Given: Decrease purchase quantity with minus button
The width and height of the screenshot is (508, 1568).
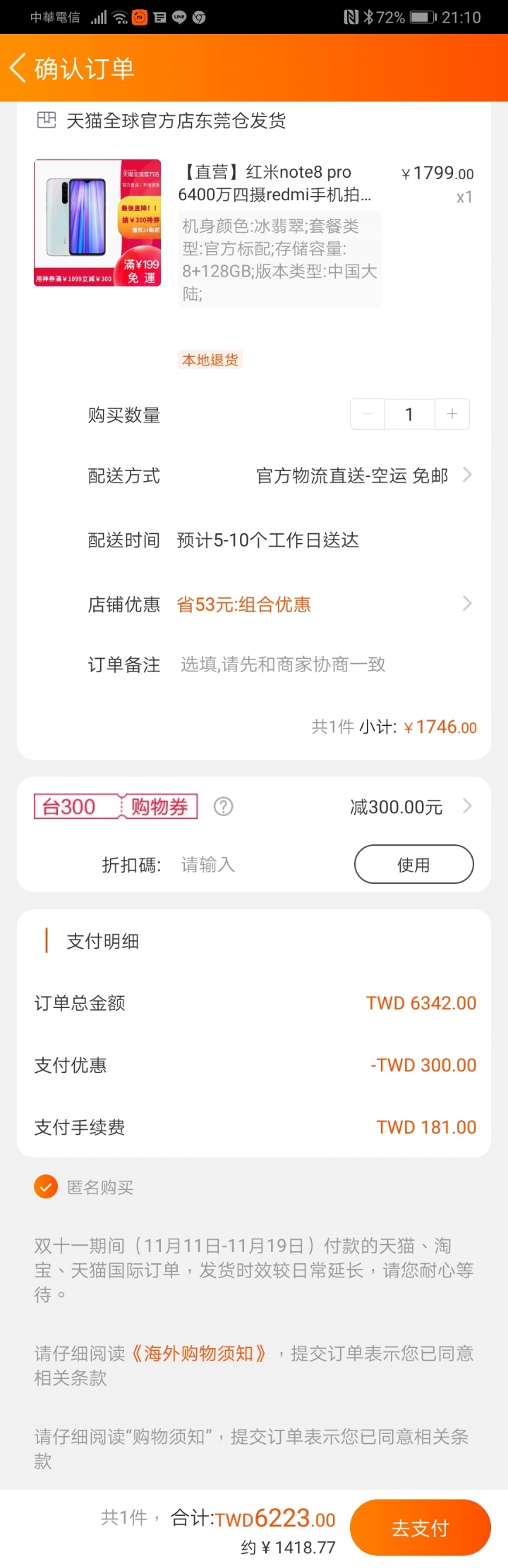Looking at the screenshot, I should 368,414.
